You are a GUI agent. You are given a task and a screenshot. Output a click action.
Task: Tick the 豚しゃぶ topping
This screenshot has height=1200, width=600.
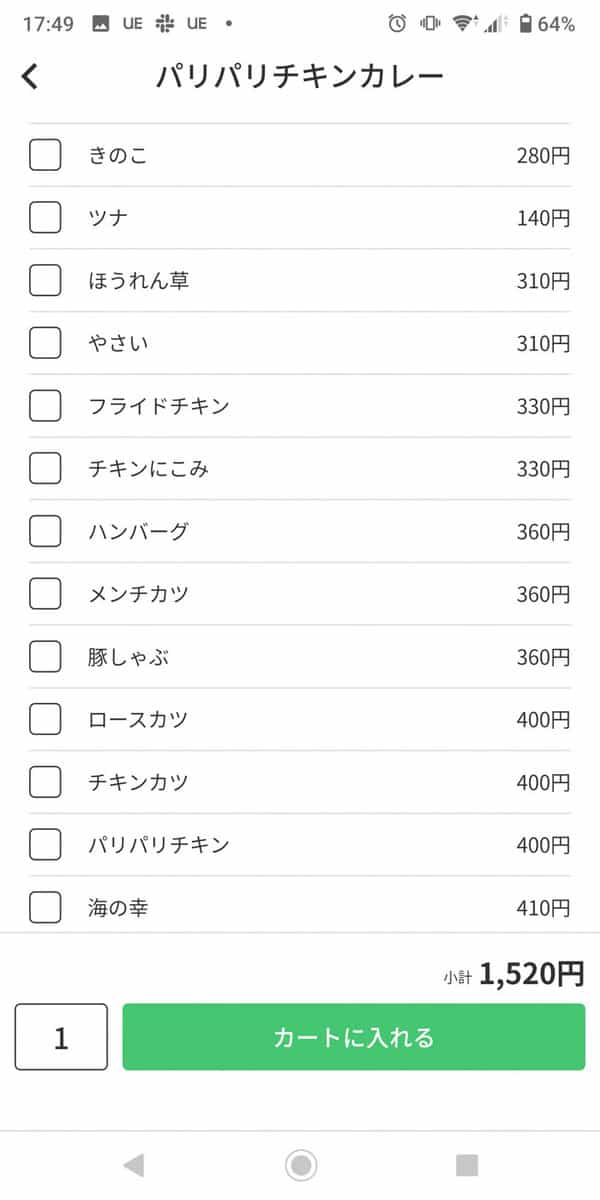tap(45, 657)
